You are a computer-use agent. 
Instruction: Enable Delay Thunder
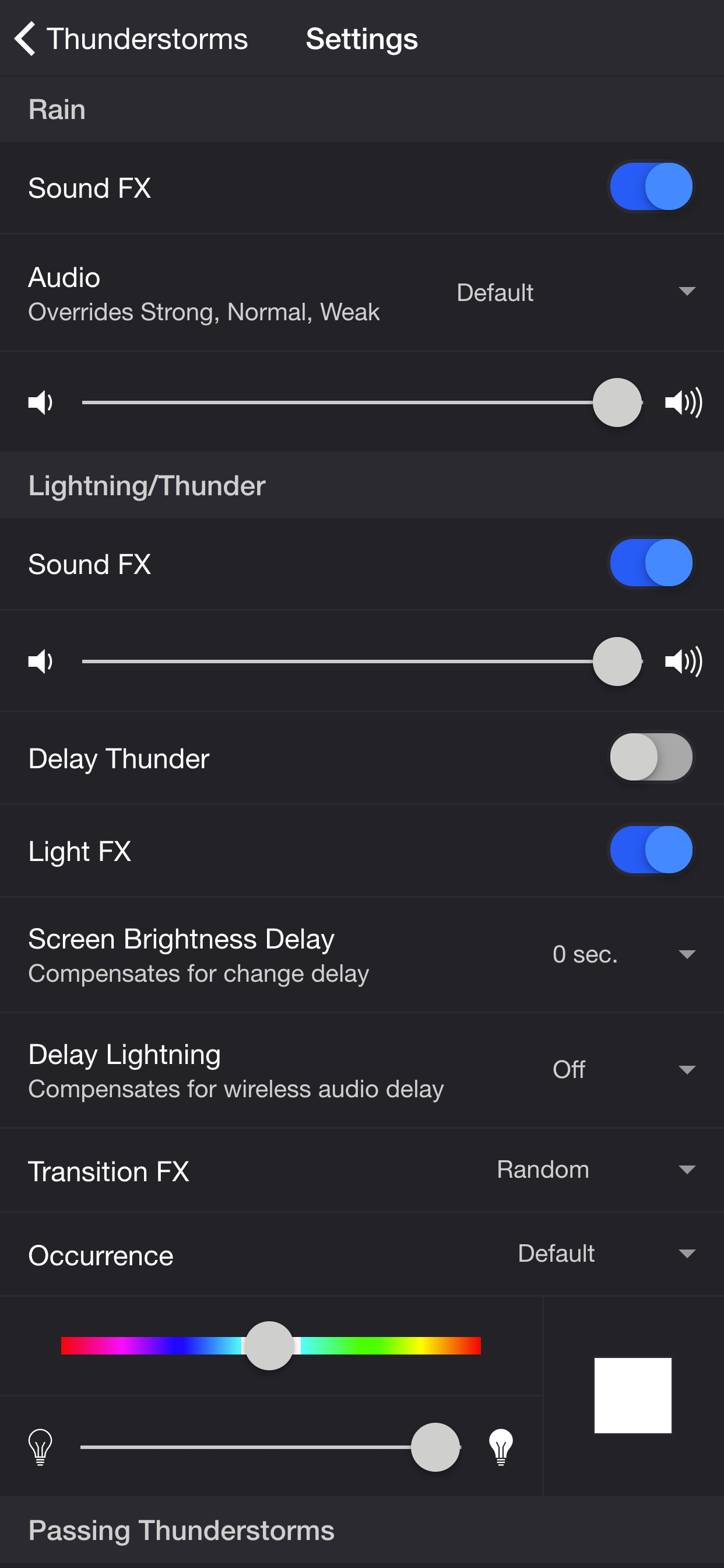(x=651, y=757)
